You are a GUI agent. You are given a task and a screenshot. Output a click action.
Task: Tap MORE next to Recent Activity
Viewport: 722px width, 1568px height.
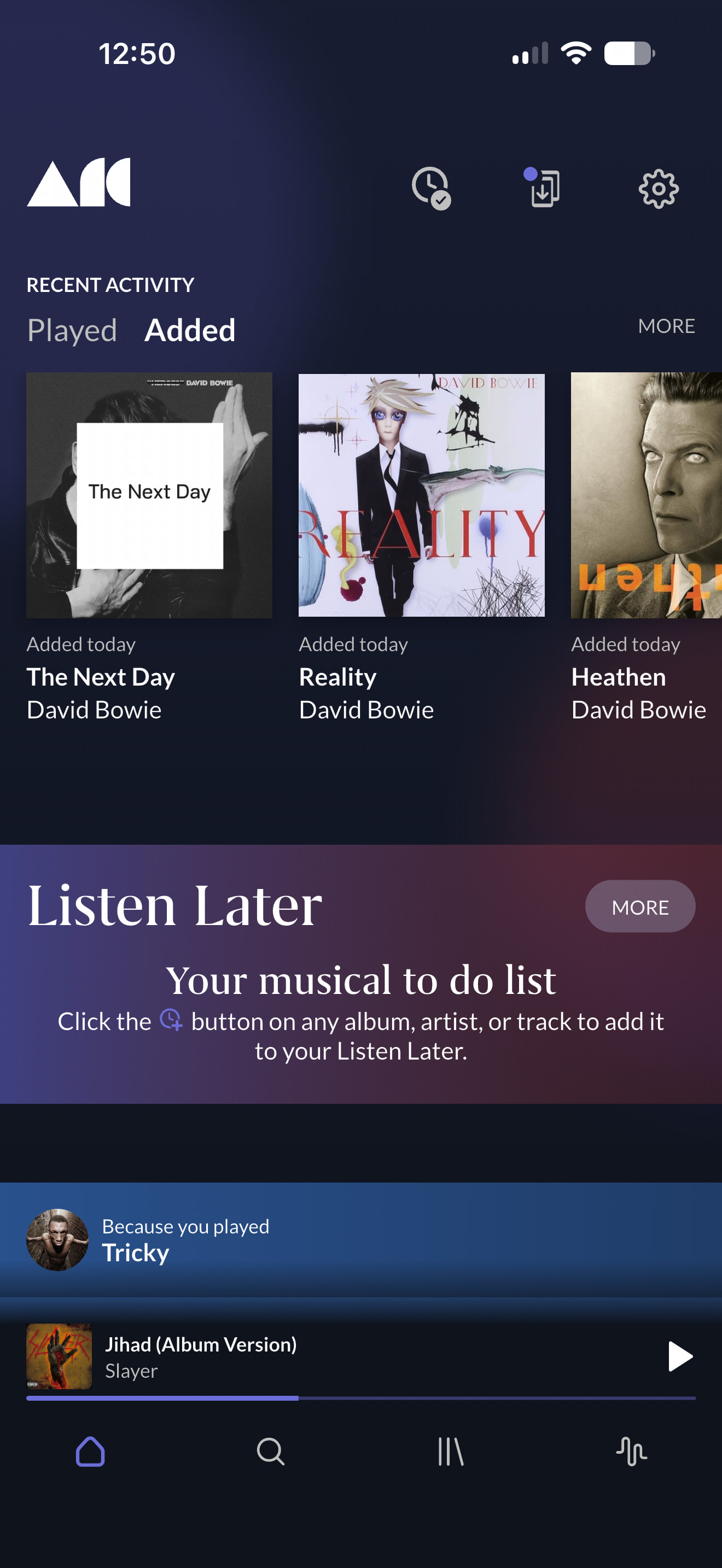point(666,326)
